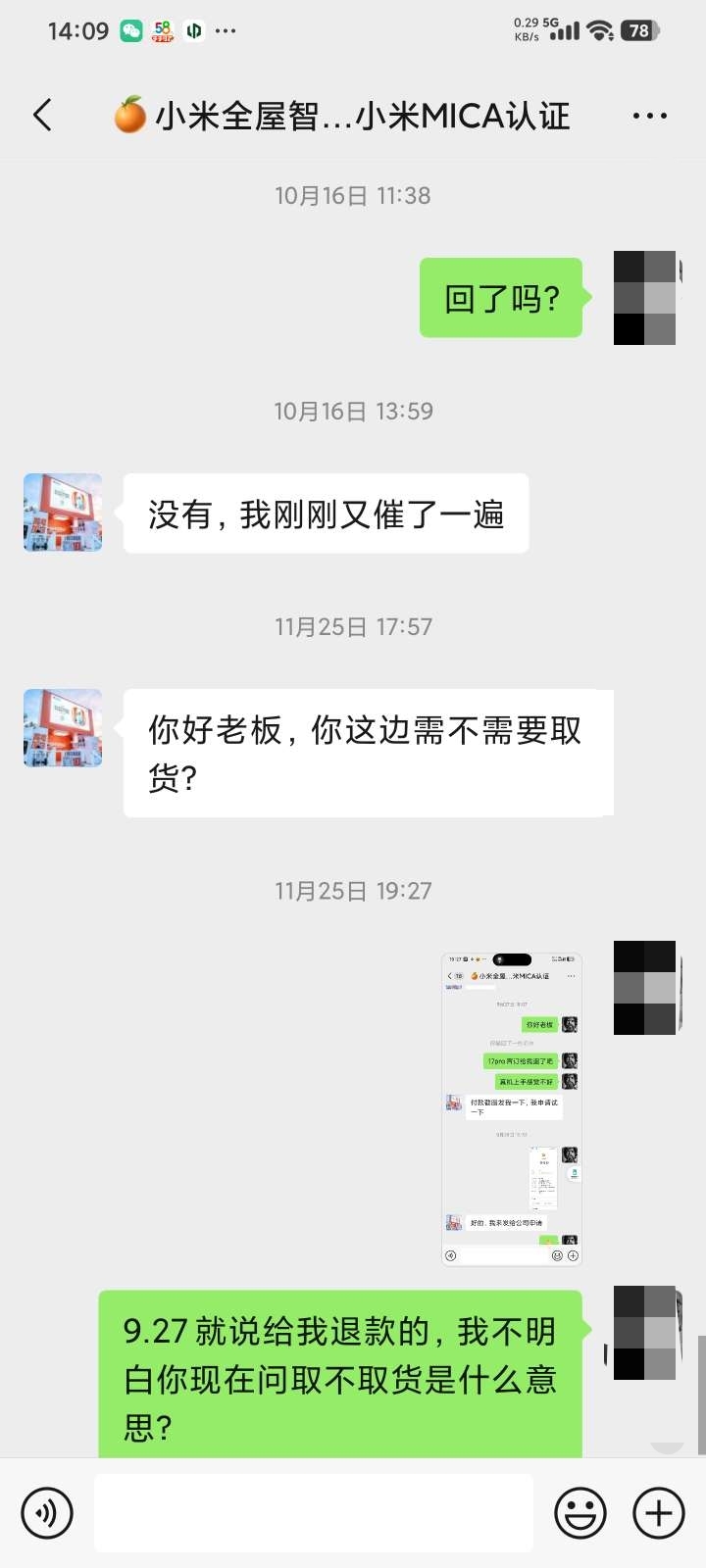Open the merchant's avatar beside 没有，我刚刚又催了一遍
Viewport: 706px width, 1568px height.
click(x=63, y=513)
